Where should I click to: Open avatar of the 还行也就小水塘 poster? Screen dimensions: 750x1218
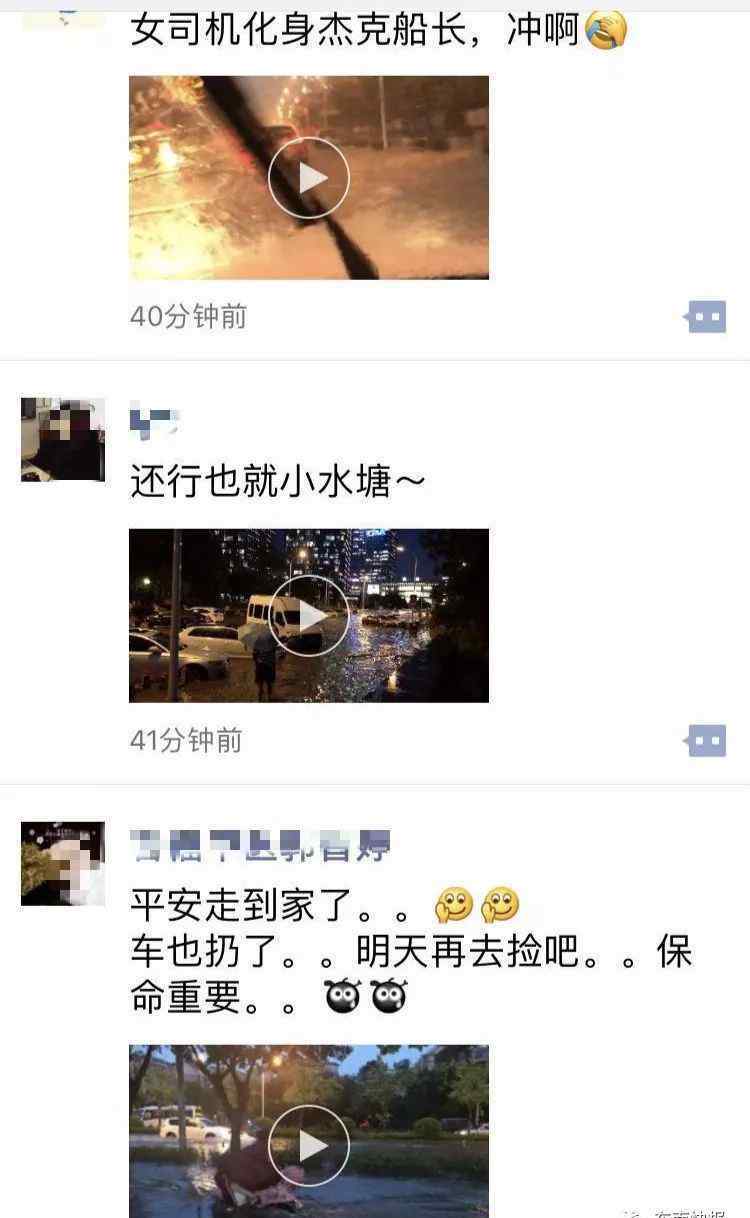coord(63,440)
